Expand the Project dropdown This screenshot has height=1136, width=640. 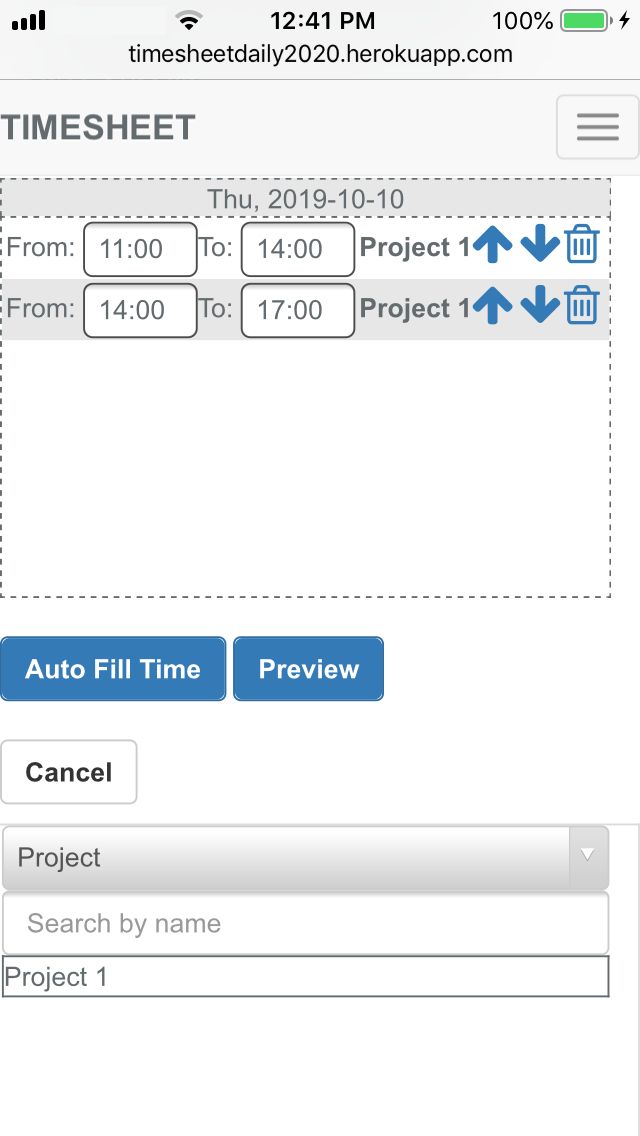pyautogui.click(x=305, y=858)
